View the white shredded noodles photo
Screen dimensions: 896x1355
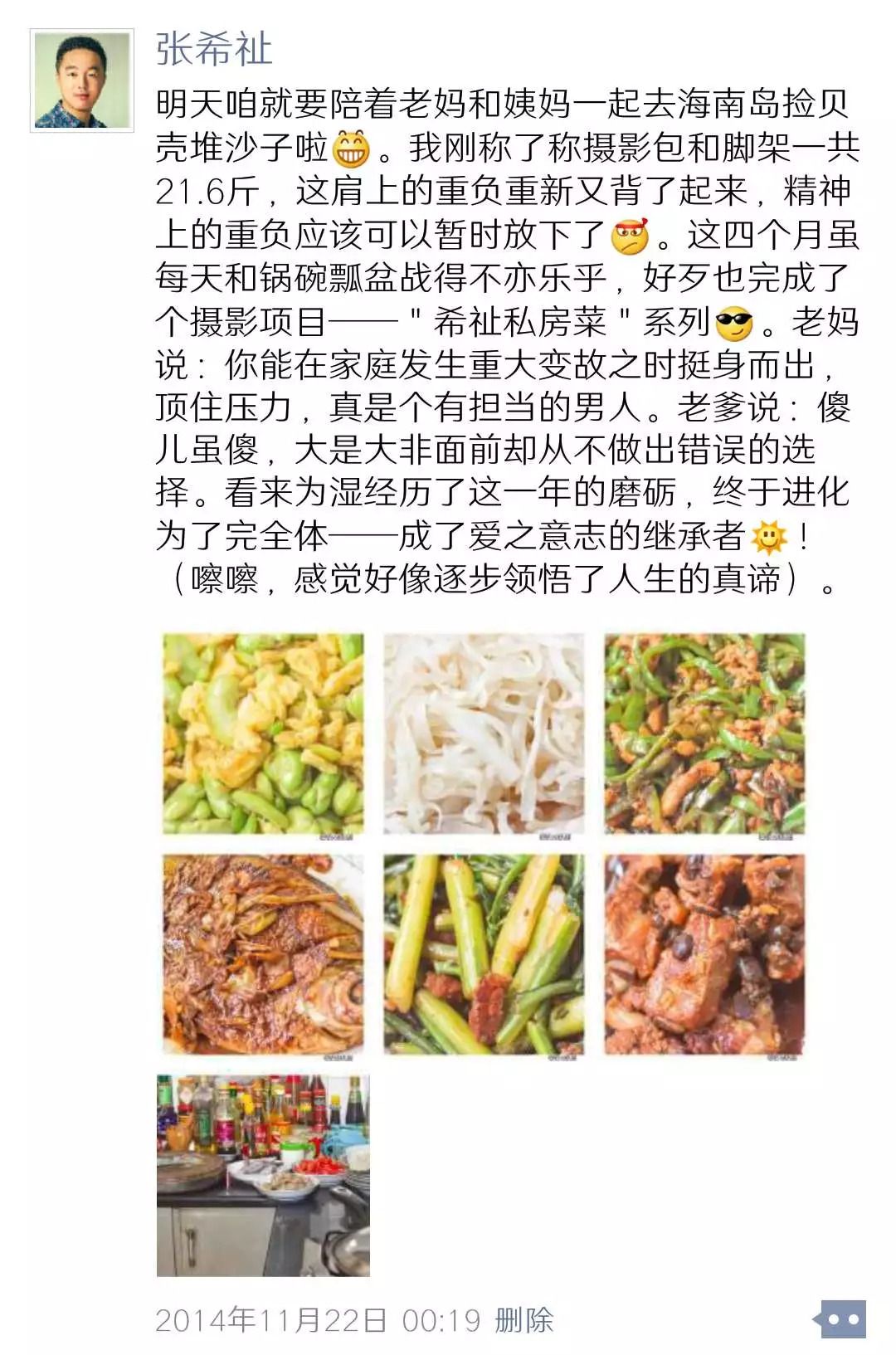coord(484,734)
